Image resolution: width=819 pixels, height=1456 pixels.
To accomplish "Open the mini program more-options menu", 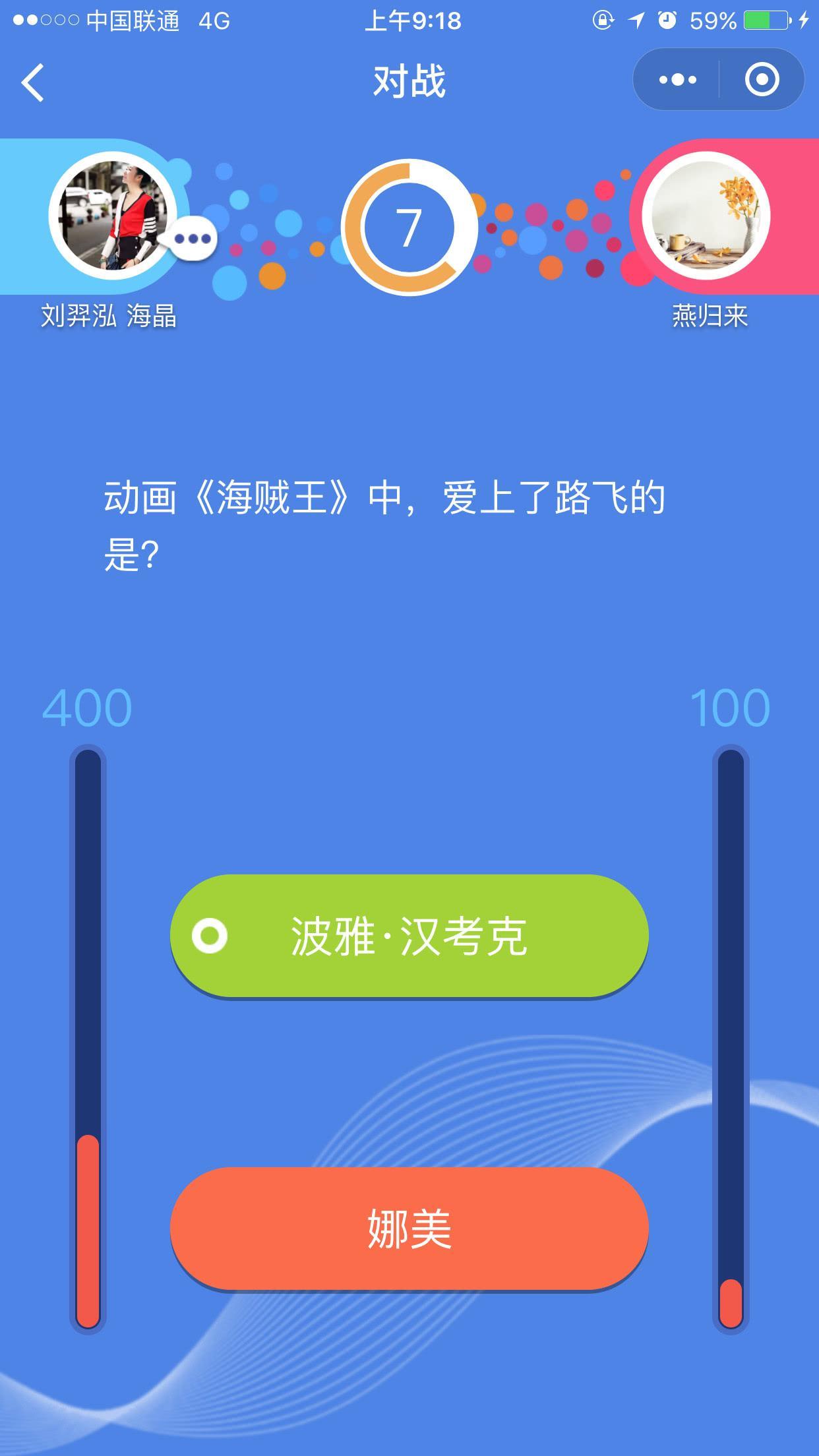I will pos(677,80).
